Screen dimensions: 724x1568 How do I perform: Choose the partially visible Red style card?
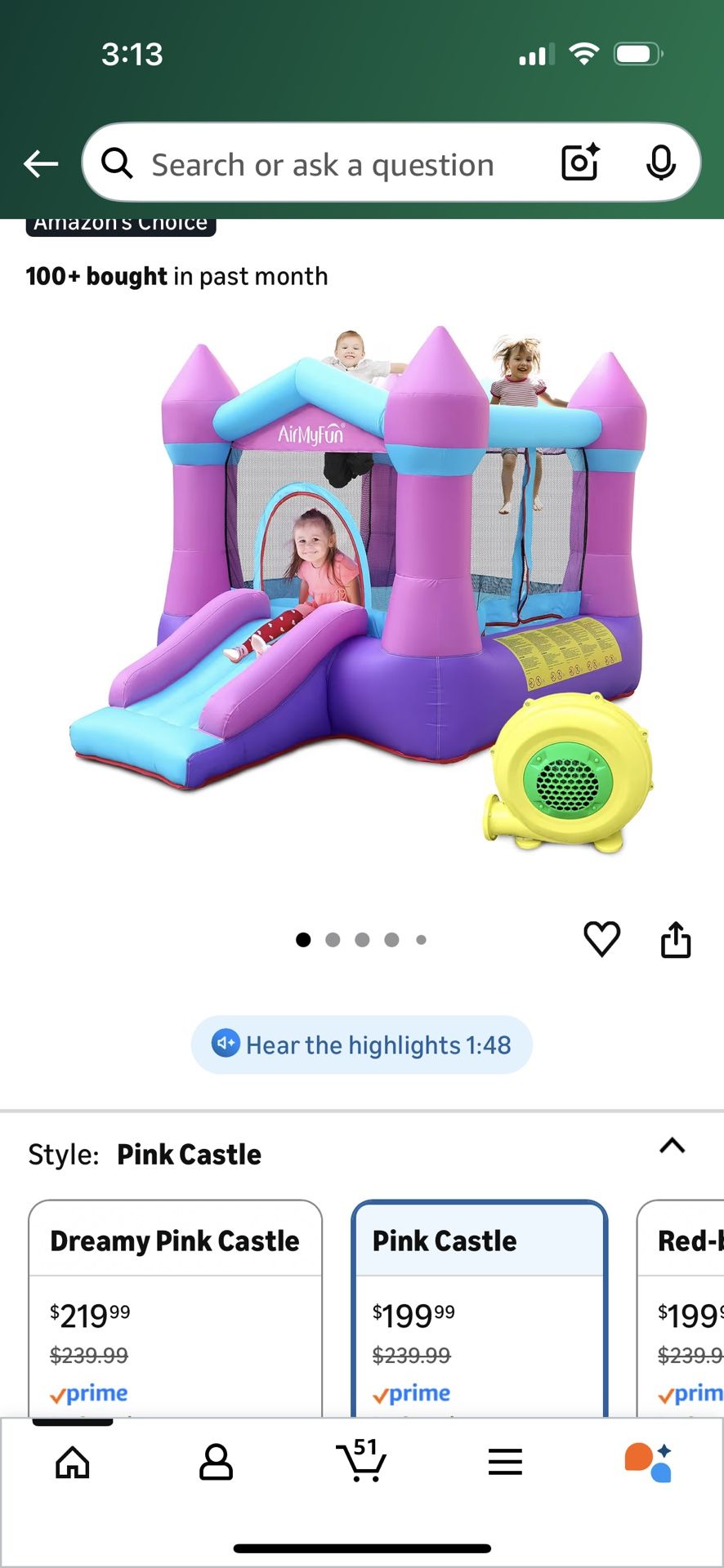click(x=681, y=1308)
